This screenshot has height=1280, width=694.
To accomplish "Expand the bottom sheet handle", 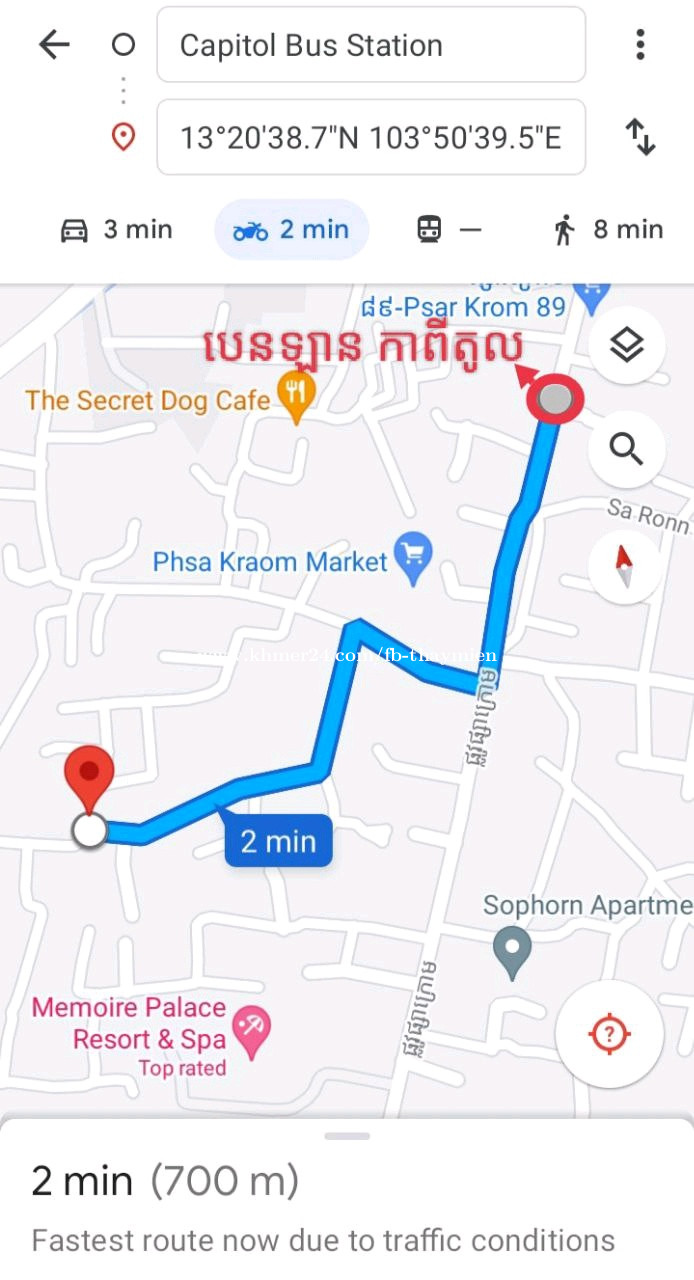I will [x=347, y=1136].
